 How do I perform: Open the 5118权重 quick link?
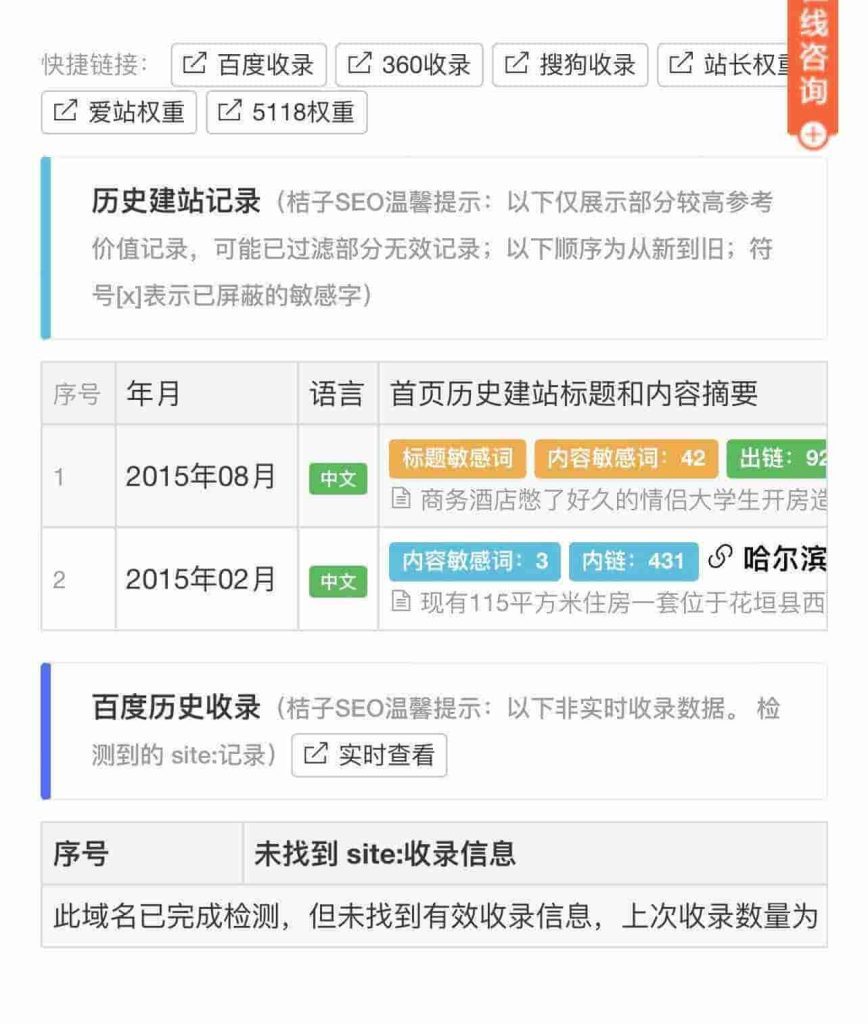tap(286, 112)
